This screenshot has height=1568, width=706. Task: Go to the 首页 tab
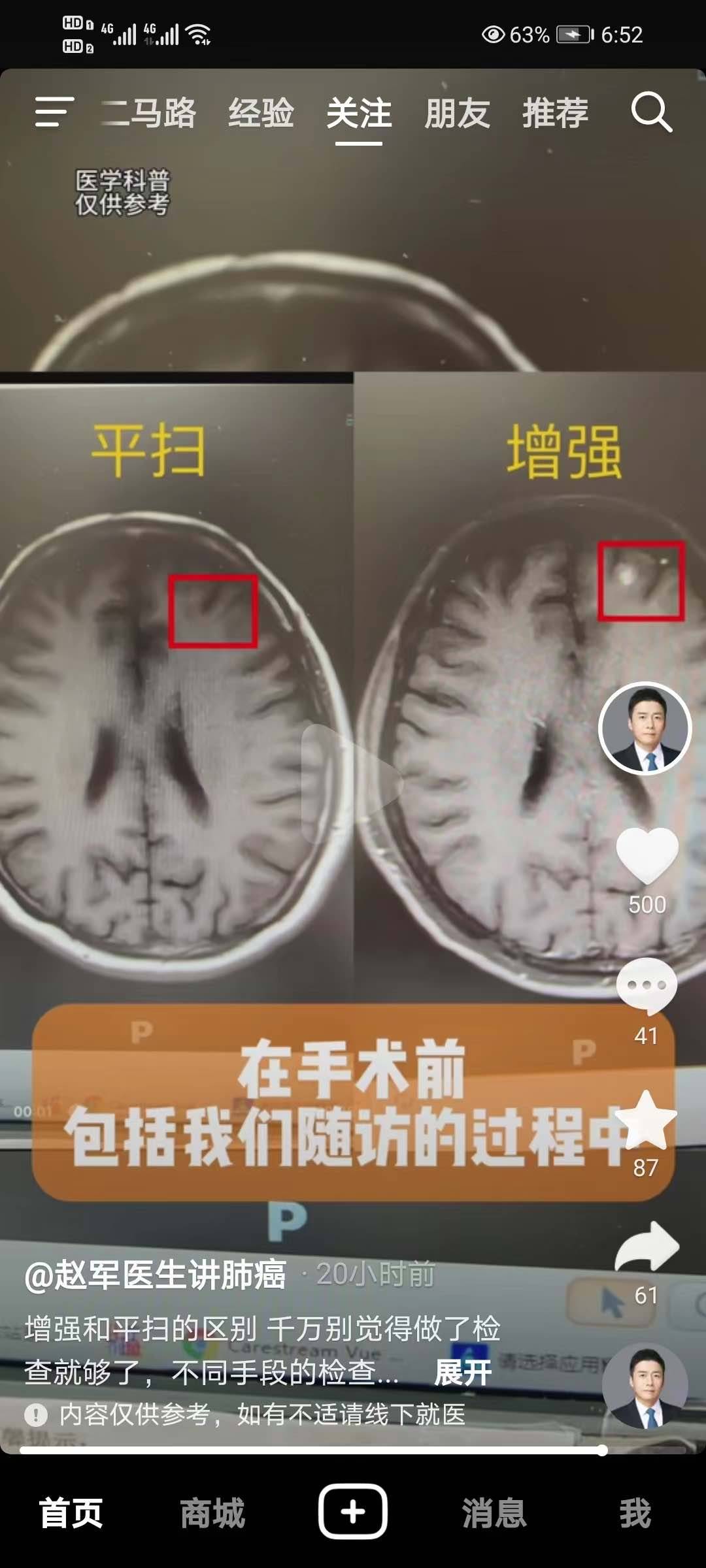[71, 1512]
